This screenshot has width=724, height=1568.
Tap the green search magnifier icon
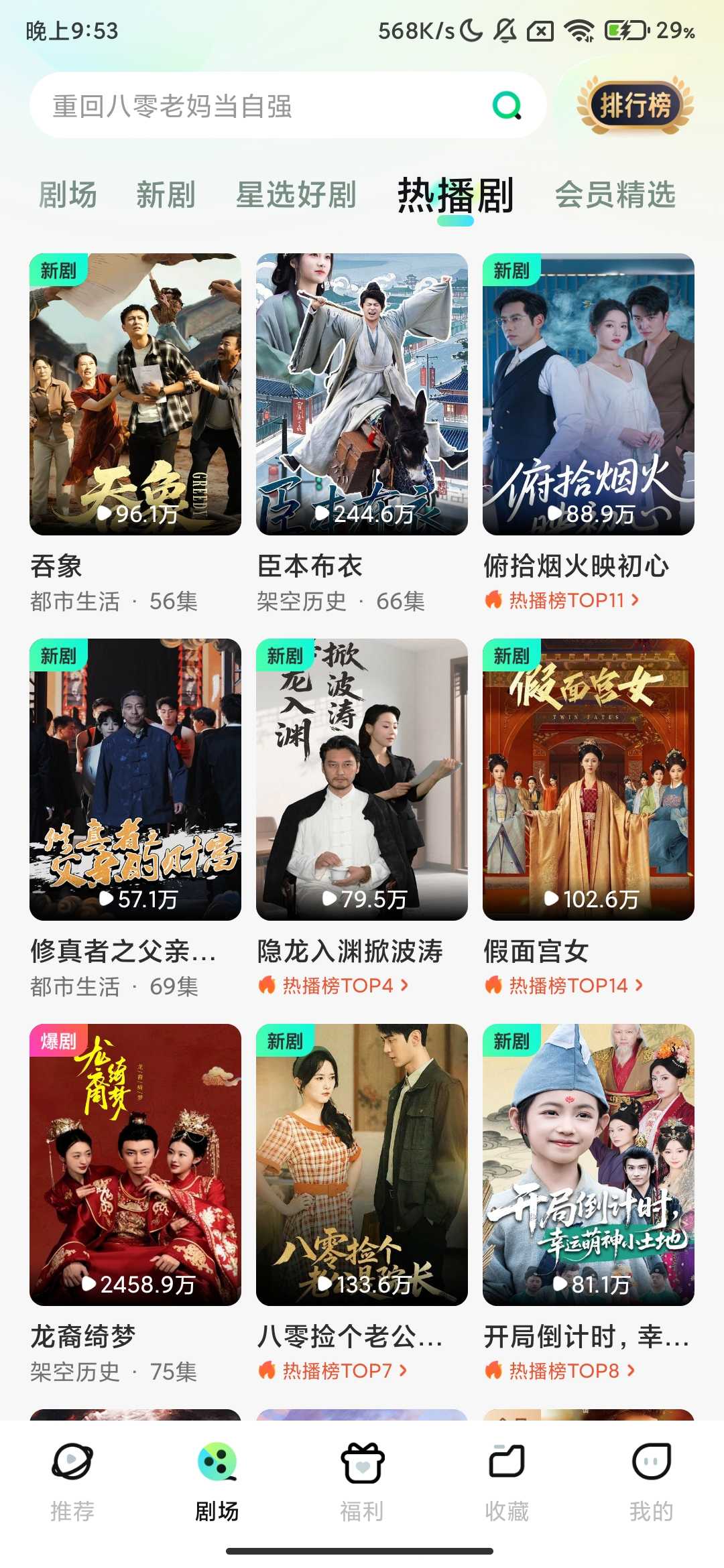point(507,105)
